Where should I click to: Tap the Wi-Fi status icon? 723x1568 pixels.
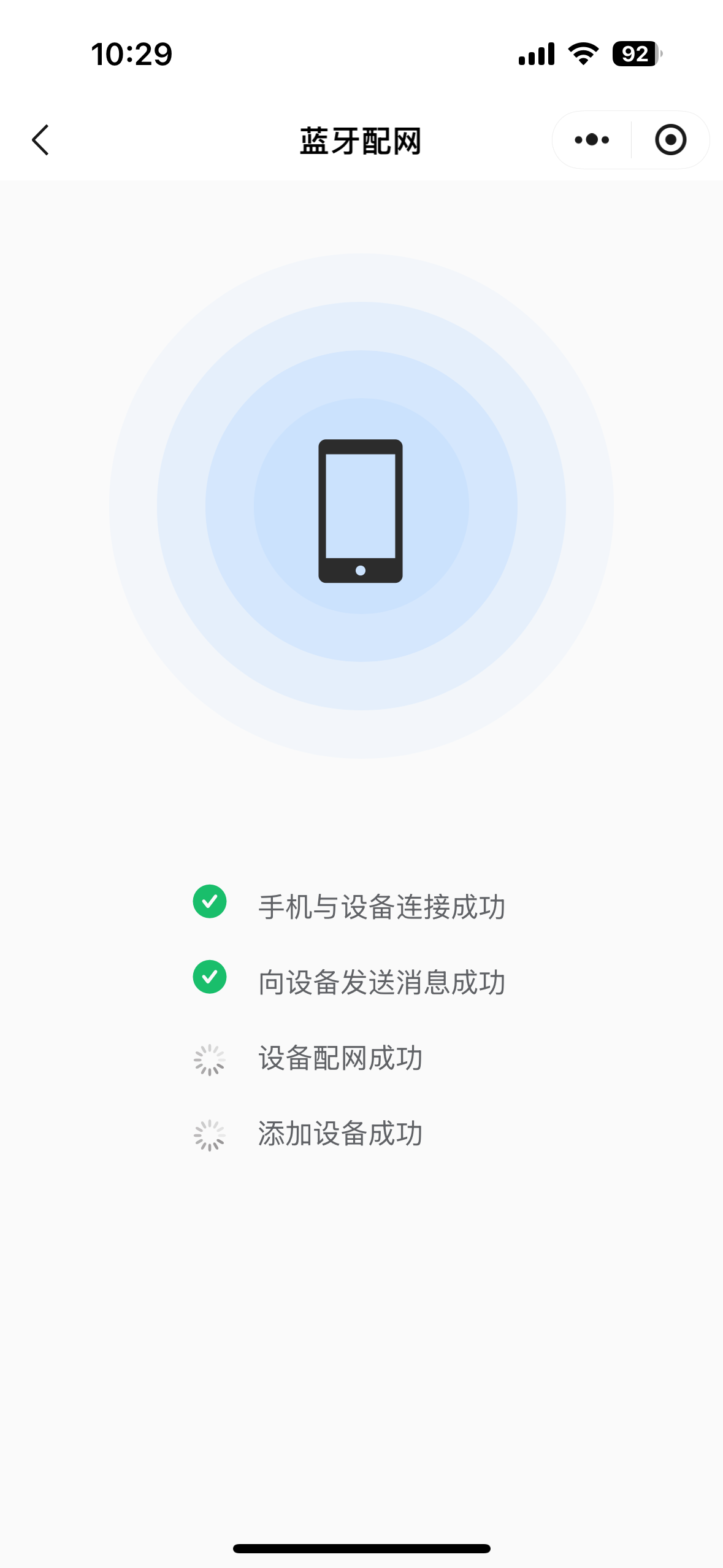pyautogui.click(x=581, y=54)
